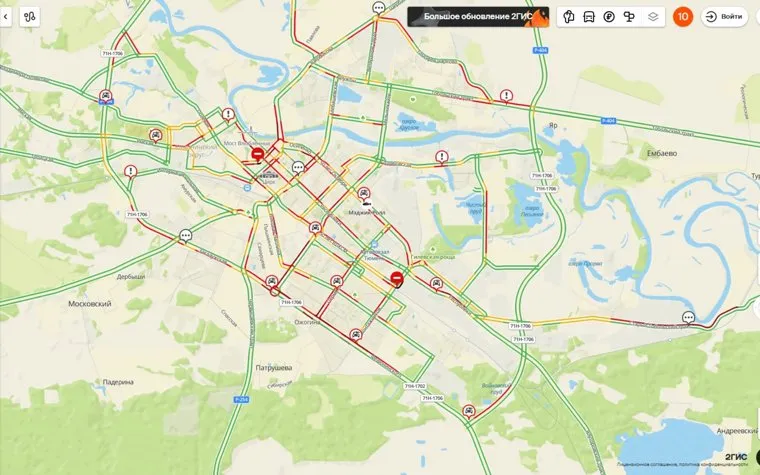Open the map layers stack
The width and height of the screenshot is (760, 475).
point(652,17)
